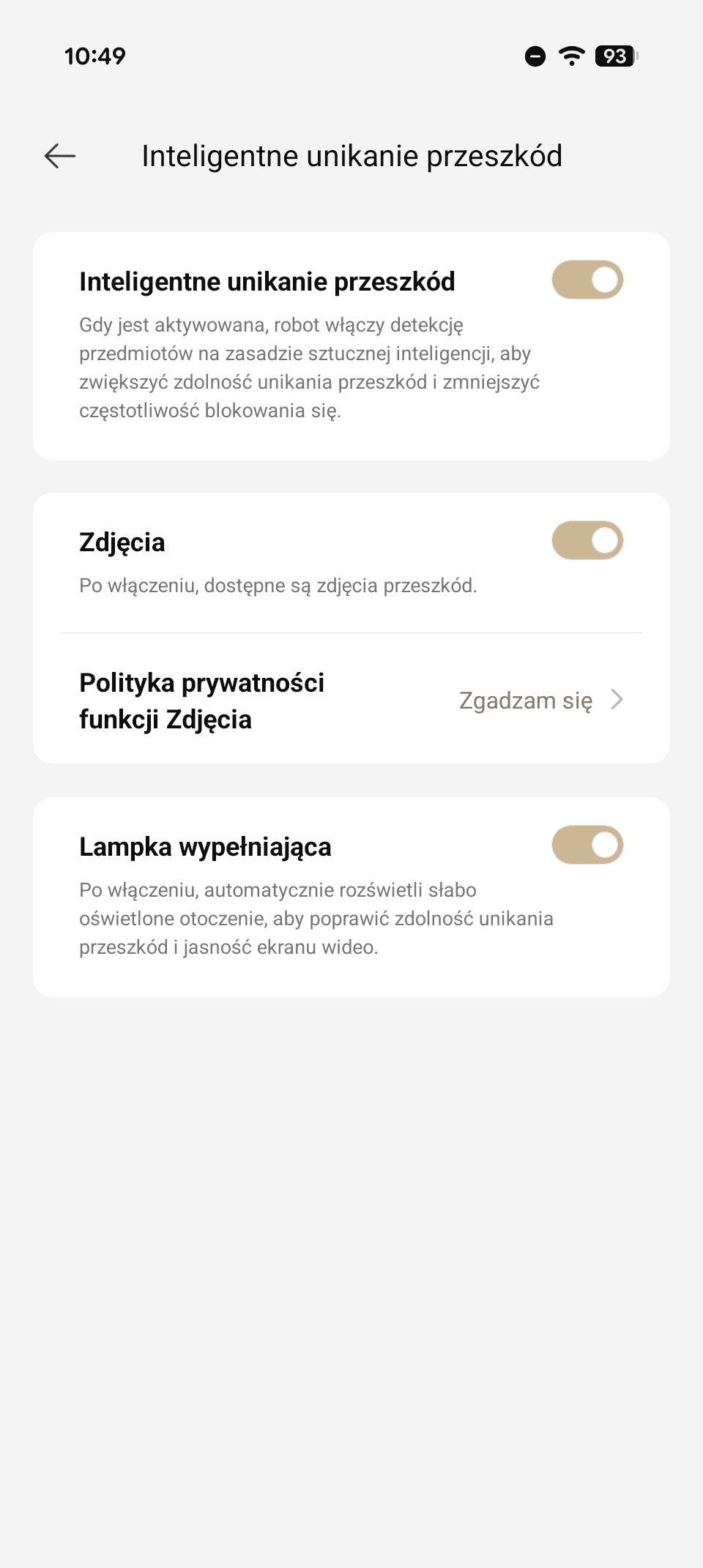
Task: Disable the Zdjęcia switch
Action: click(587, 541)
